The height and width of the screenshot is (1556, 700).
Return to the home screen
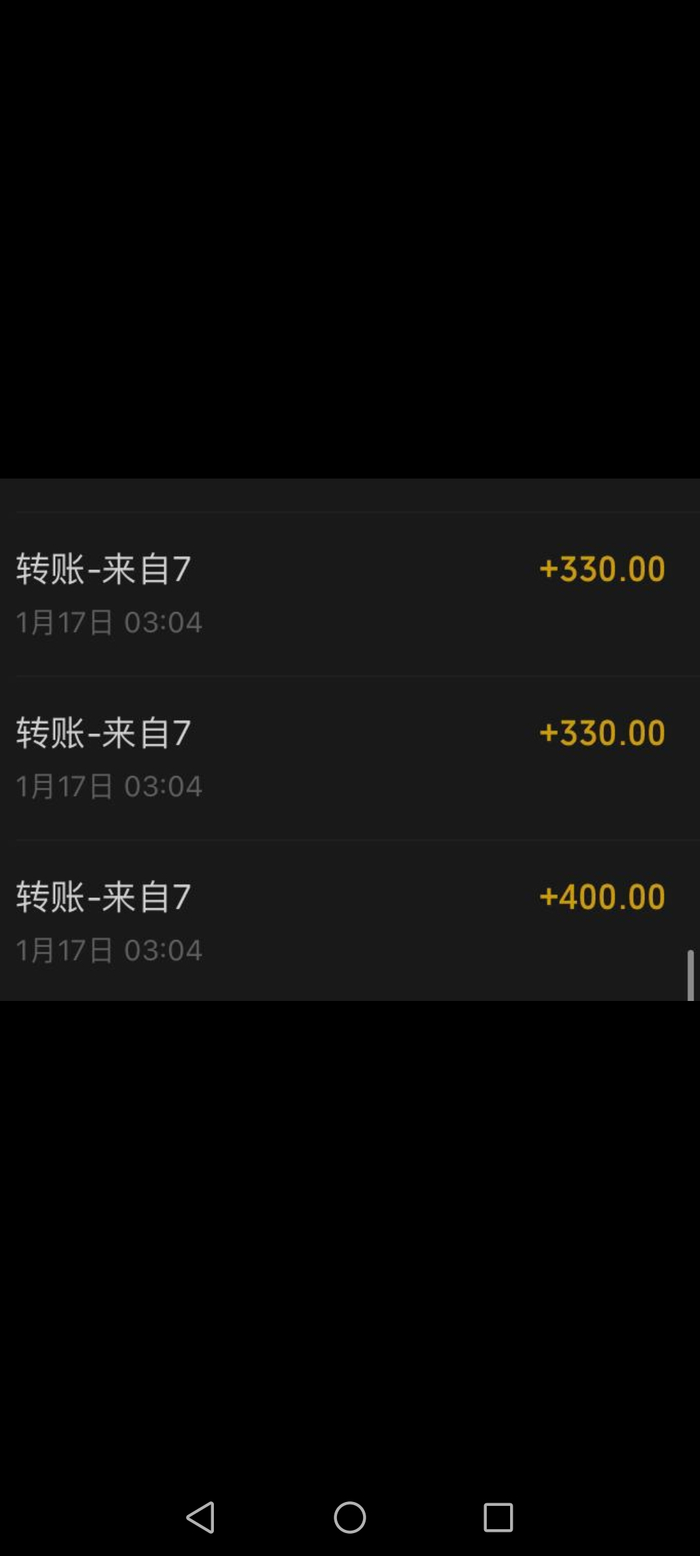350,1517
